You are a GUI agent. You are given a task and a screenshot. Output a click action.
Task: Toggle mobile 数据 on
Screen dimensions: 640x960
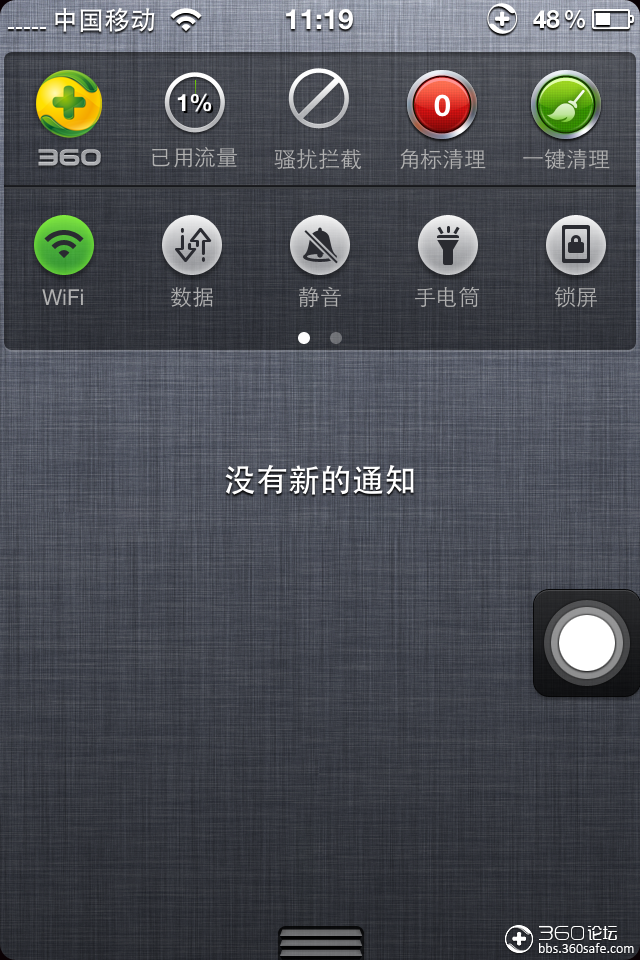(x=192, y=246)
